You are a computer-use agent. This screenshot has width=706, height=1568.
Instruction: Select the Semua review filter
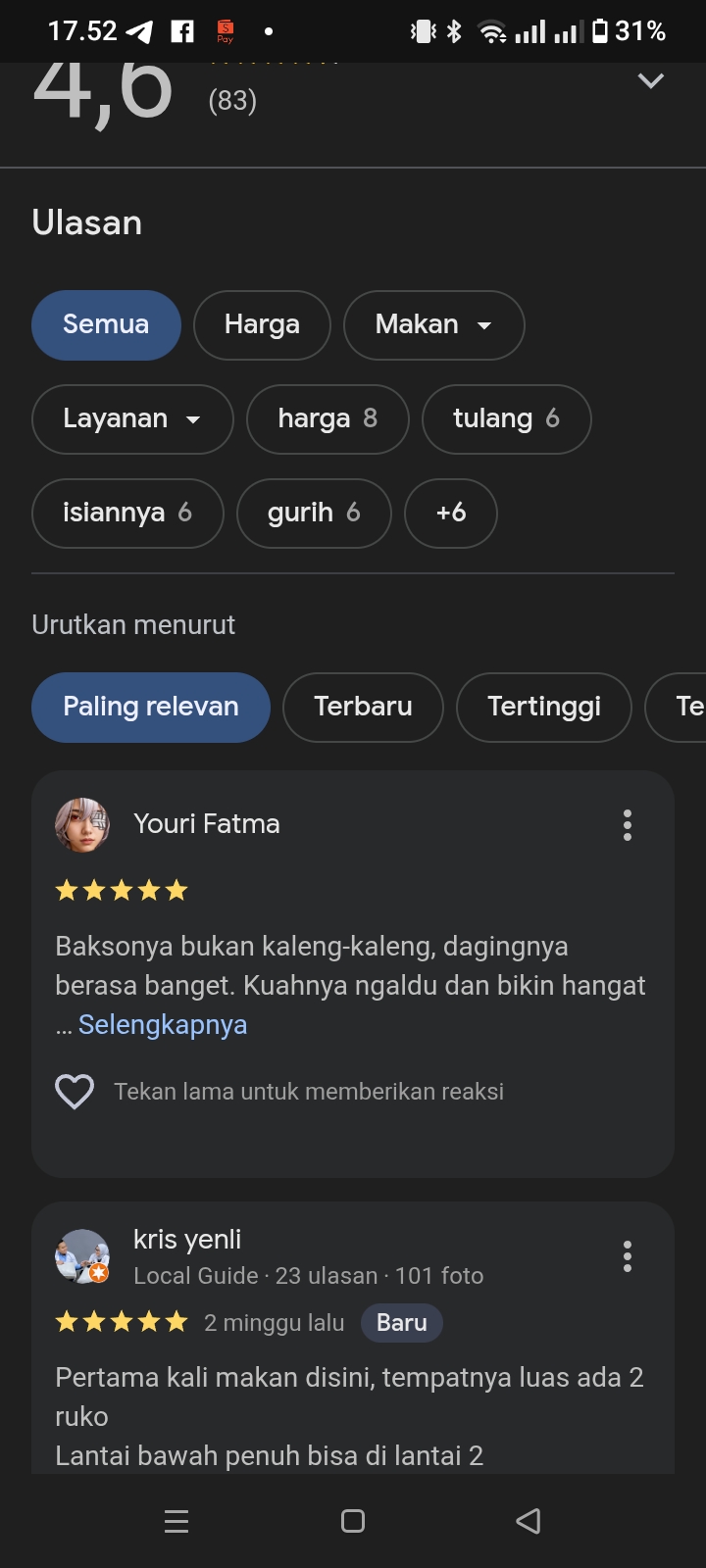[x=106, y=325]
